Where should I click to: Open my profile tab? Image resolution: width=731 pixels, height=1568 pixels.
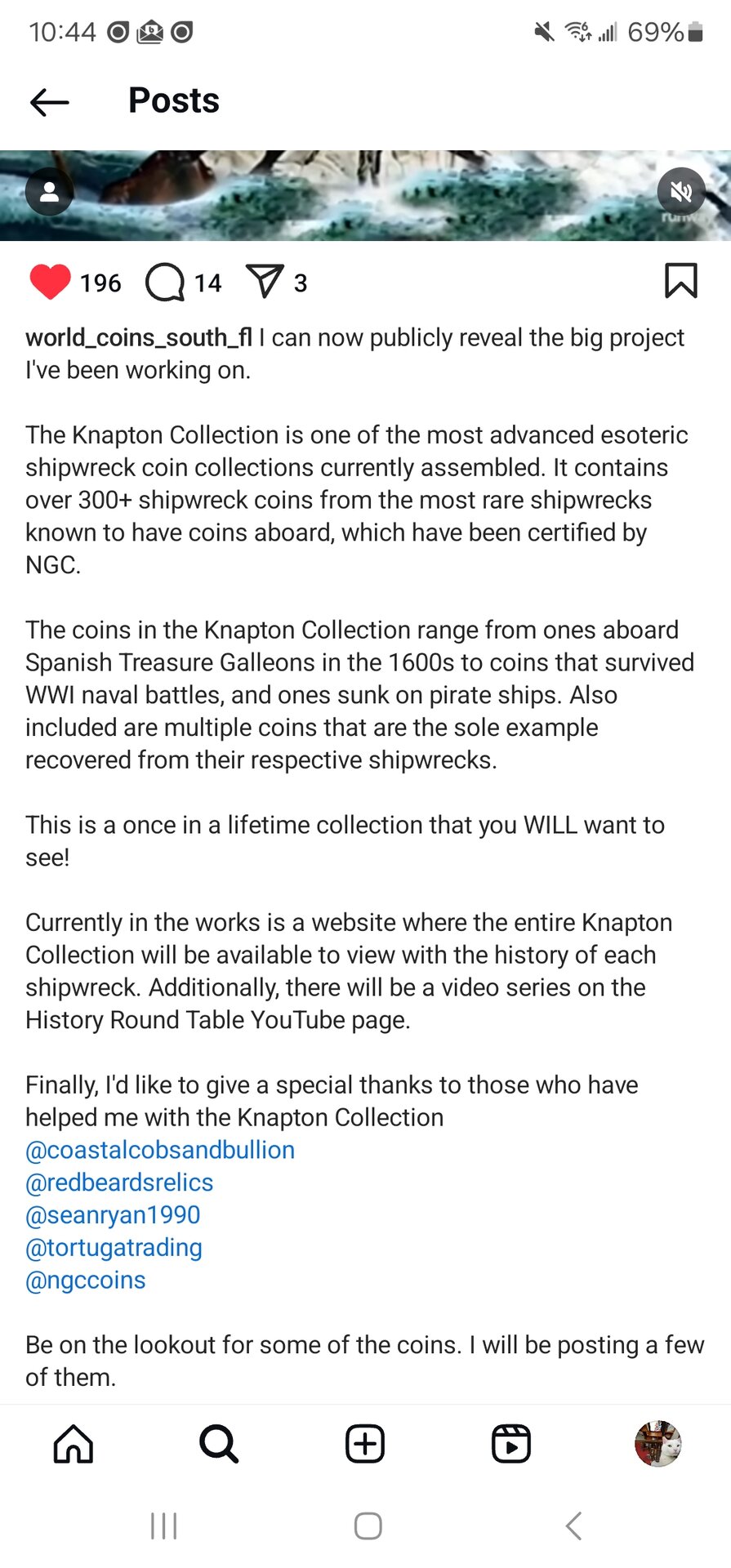coord(657,1444)
